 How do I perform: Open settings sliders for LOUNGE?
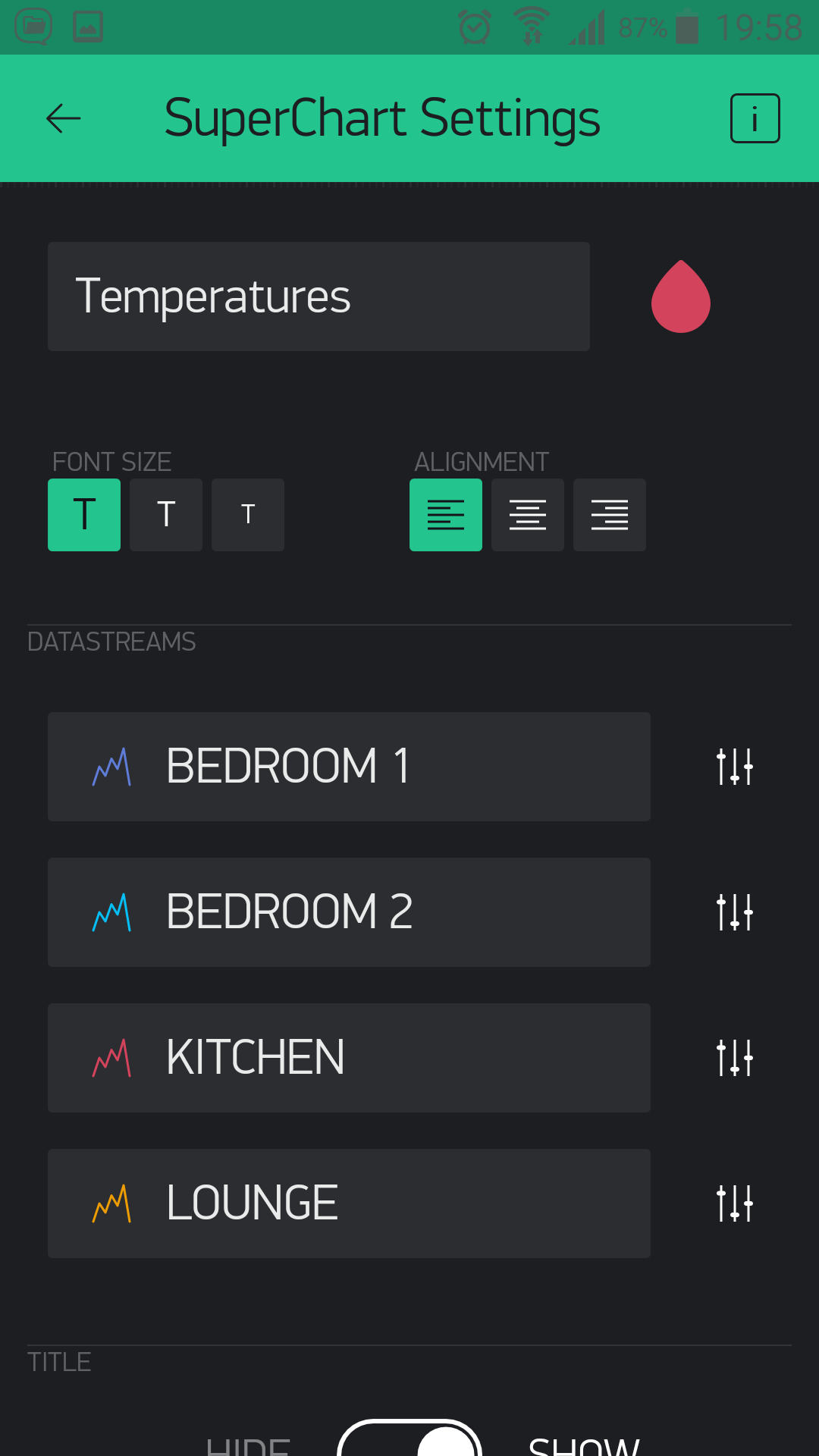click(x=735, y=1203)
